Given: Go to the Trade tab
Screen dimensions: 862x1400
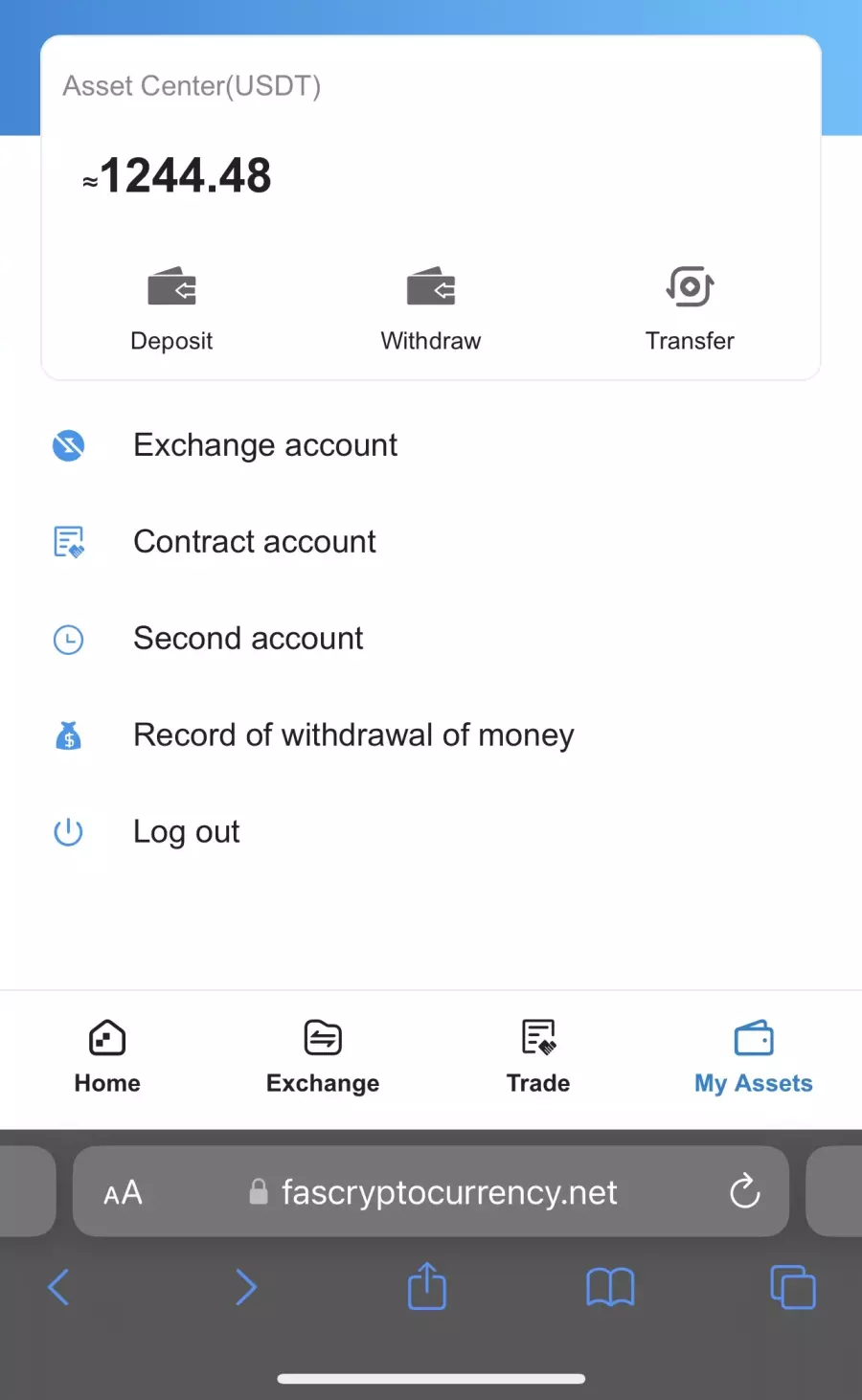Looking at the screenshot, I should (538, 1058).
